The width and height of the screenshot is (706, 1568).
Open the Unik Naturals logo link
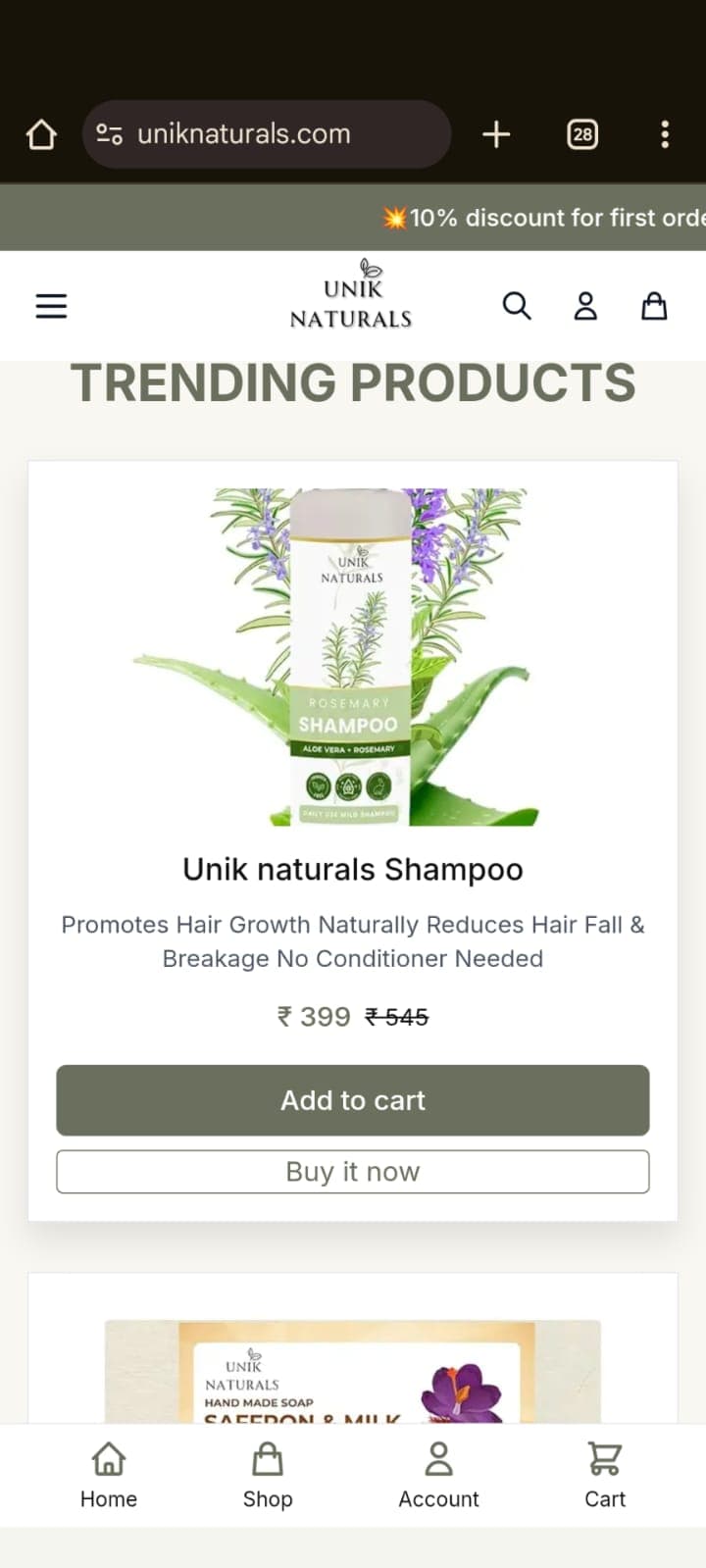tap(351, 295)
